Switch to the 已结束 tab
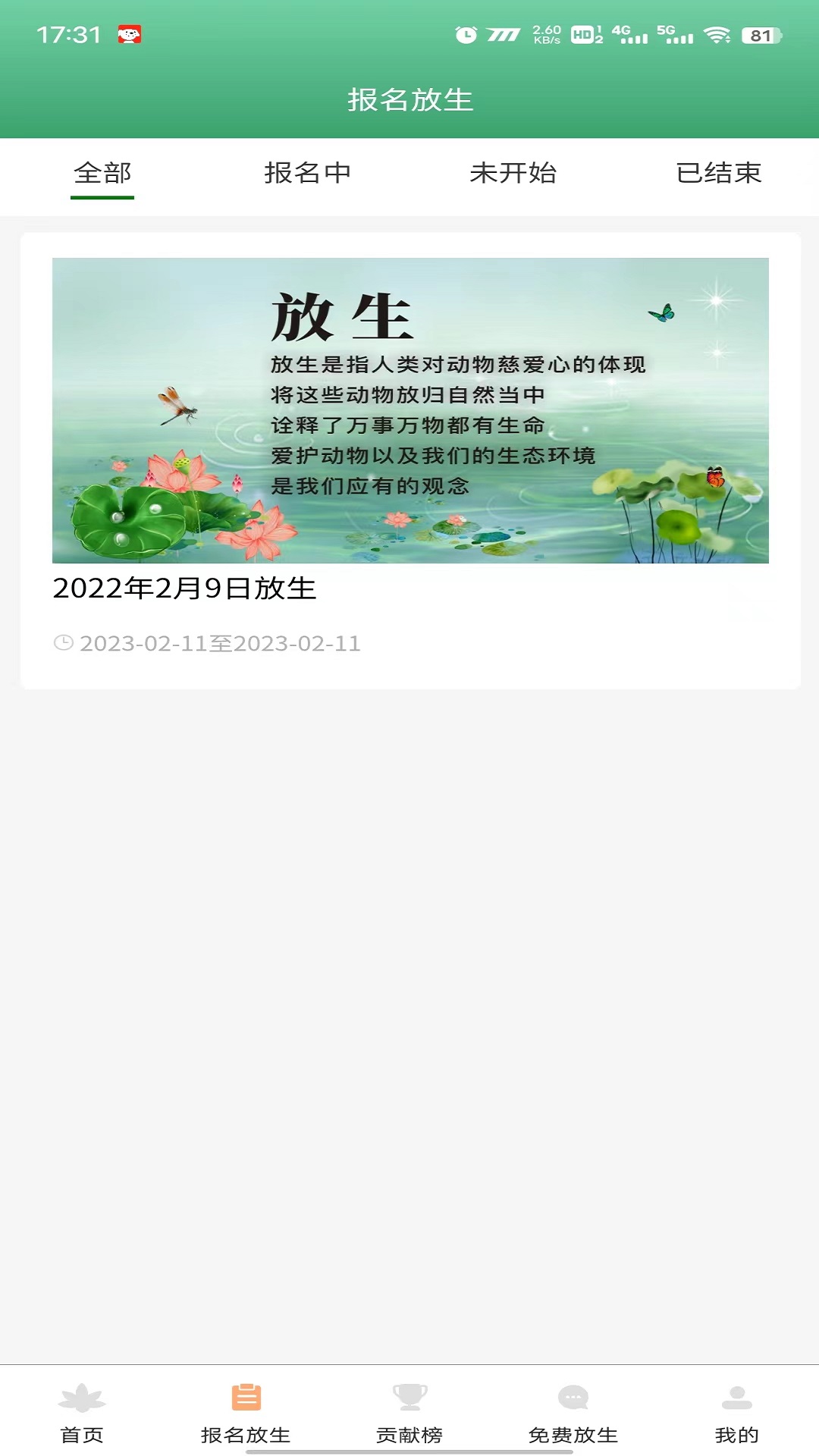The height and width of the screenshot is (1456, 819). 719,174
